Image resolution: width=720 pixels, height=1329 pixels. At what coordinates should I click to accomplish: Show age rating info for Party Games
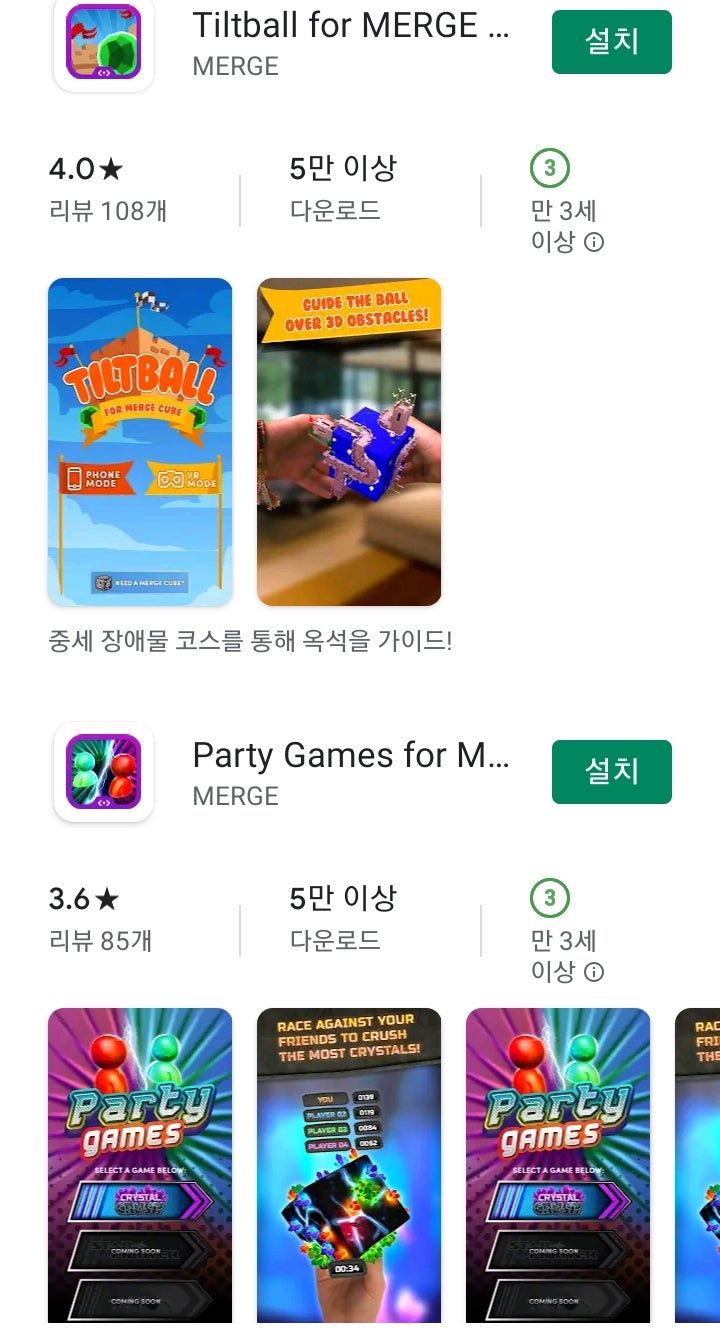594,972
